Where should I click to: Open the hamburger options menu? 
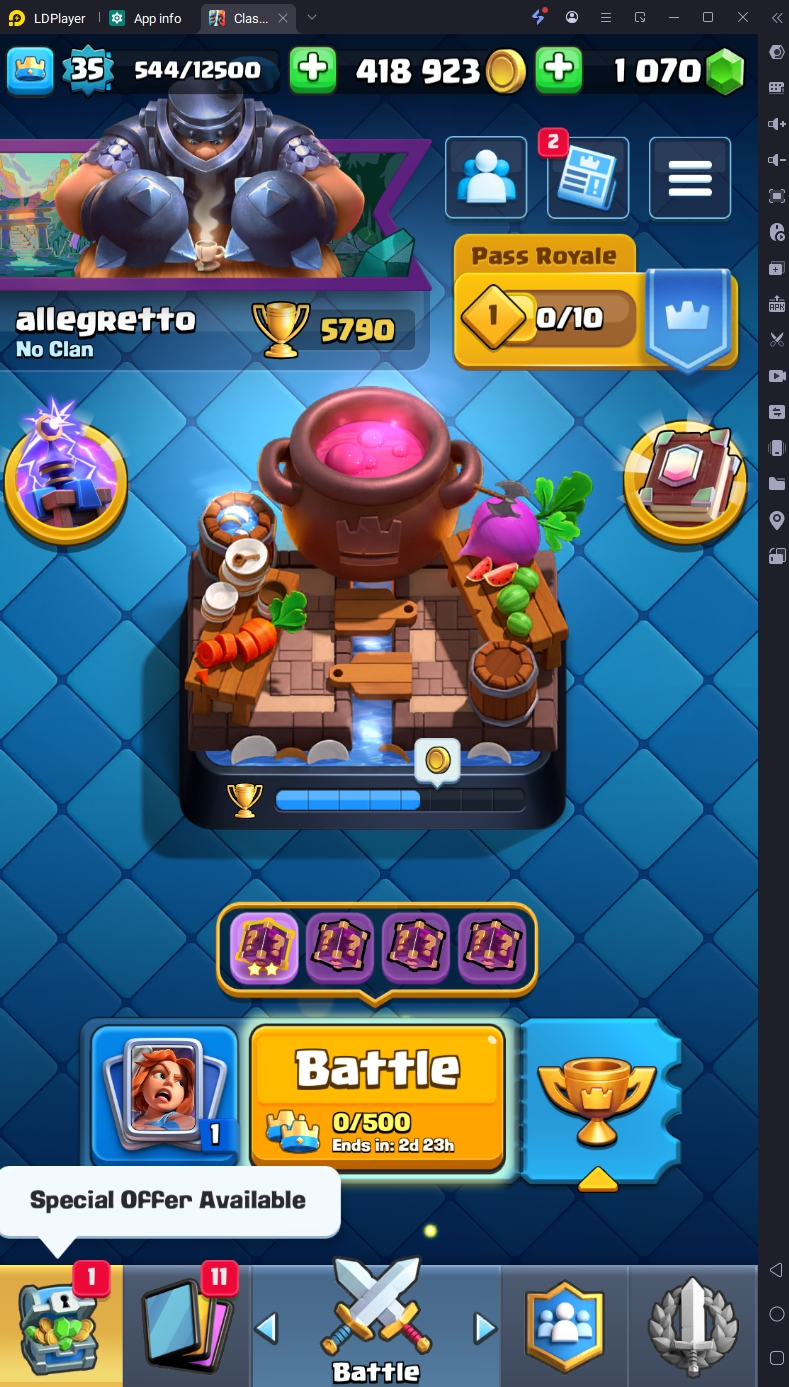[x=690, y=178]
